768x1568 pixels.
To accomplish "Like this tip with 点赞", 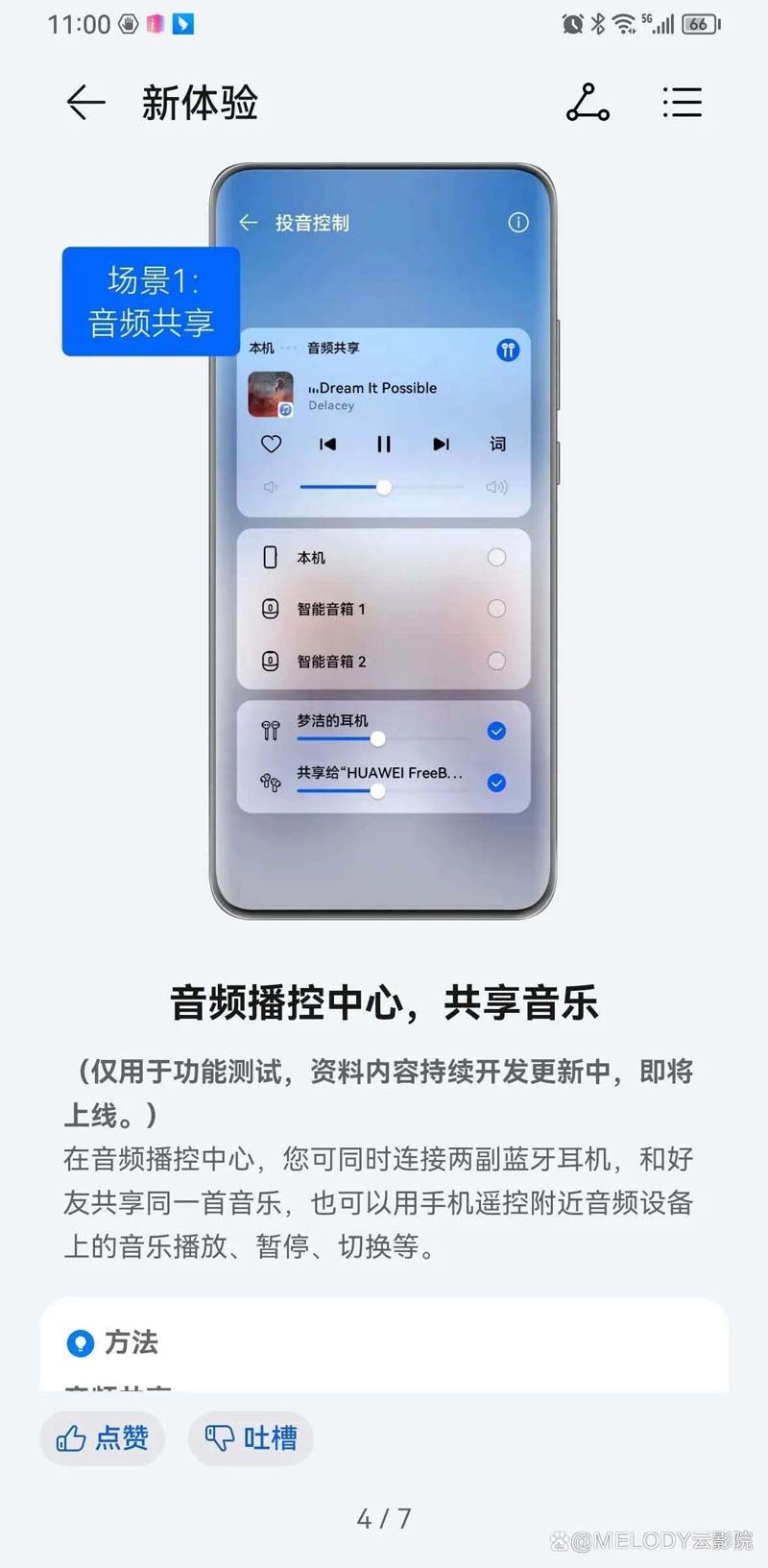I will point(102,1437).
